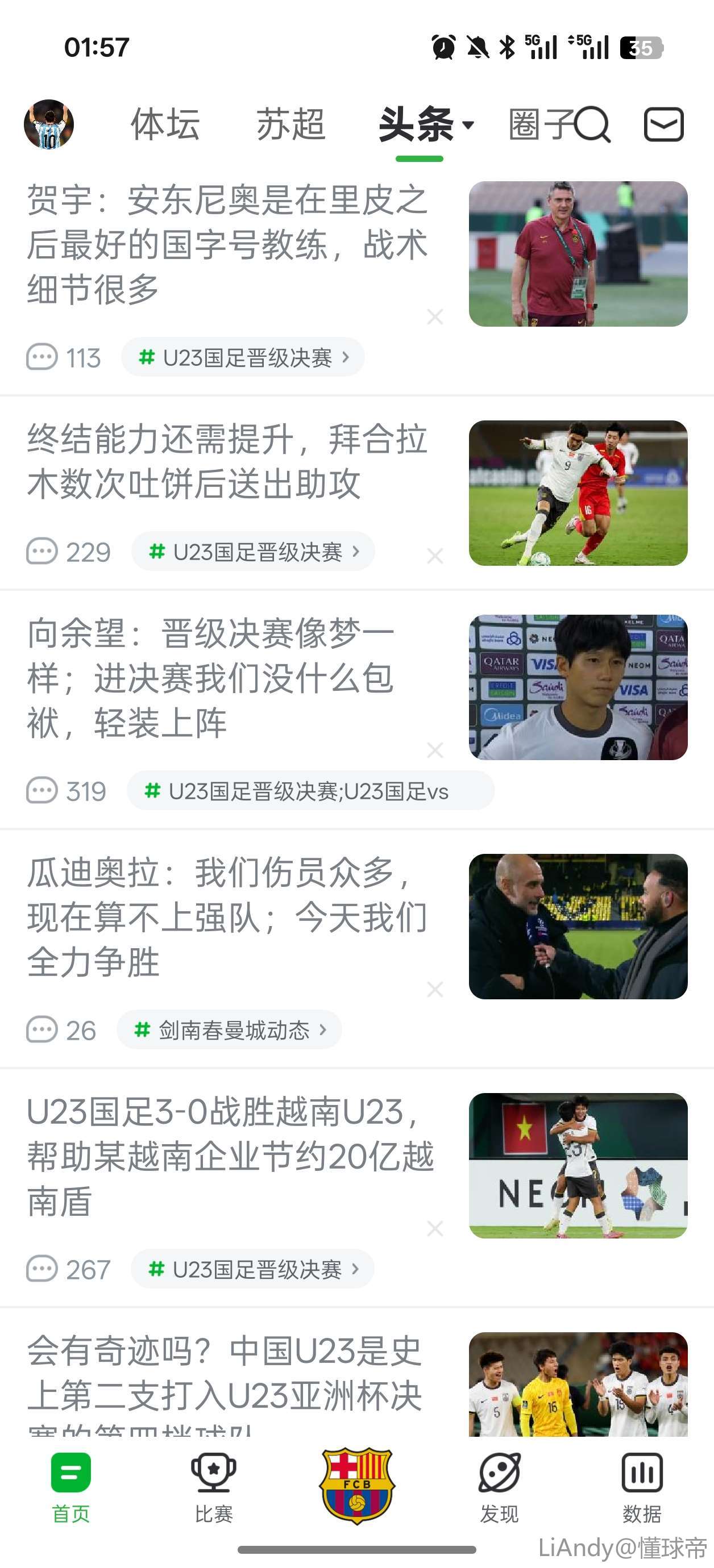Open the profile avatar
This screenshot has height=1568, width=714.
tap(49, 124)
